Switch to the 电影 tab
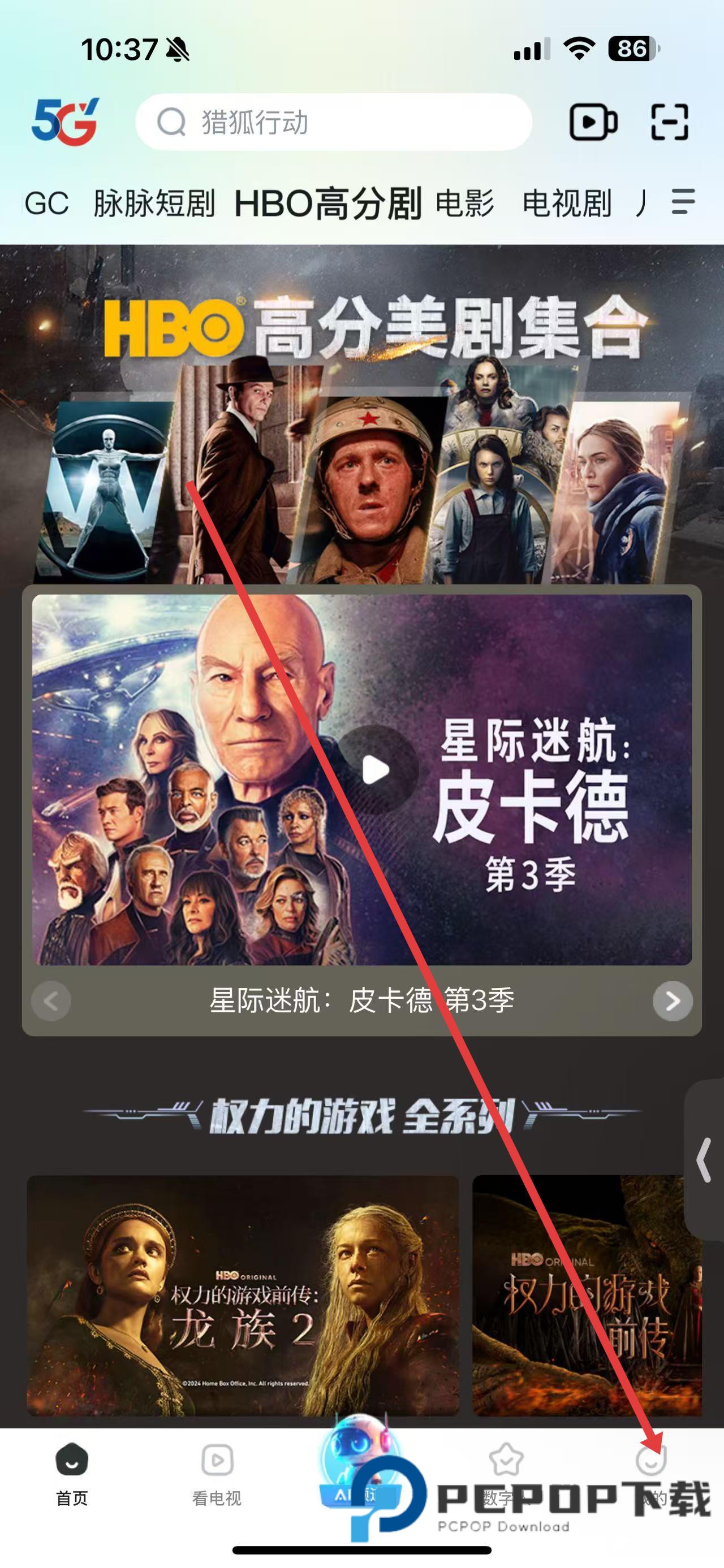 pyautogui.click(x=464, y=203)
